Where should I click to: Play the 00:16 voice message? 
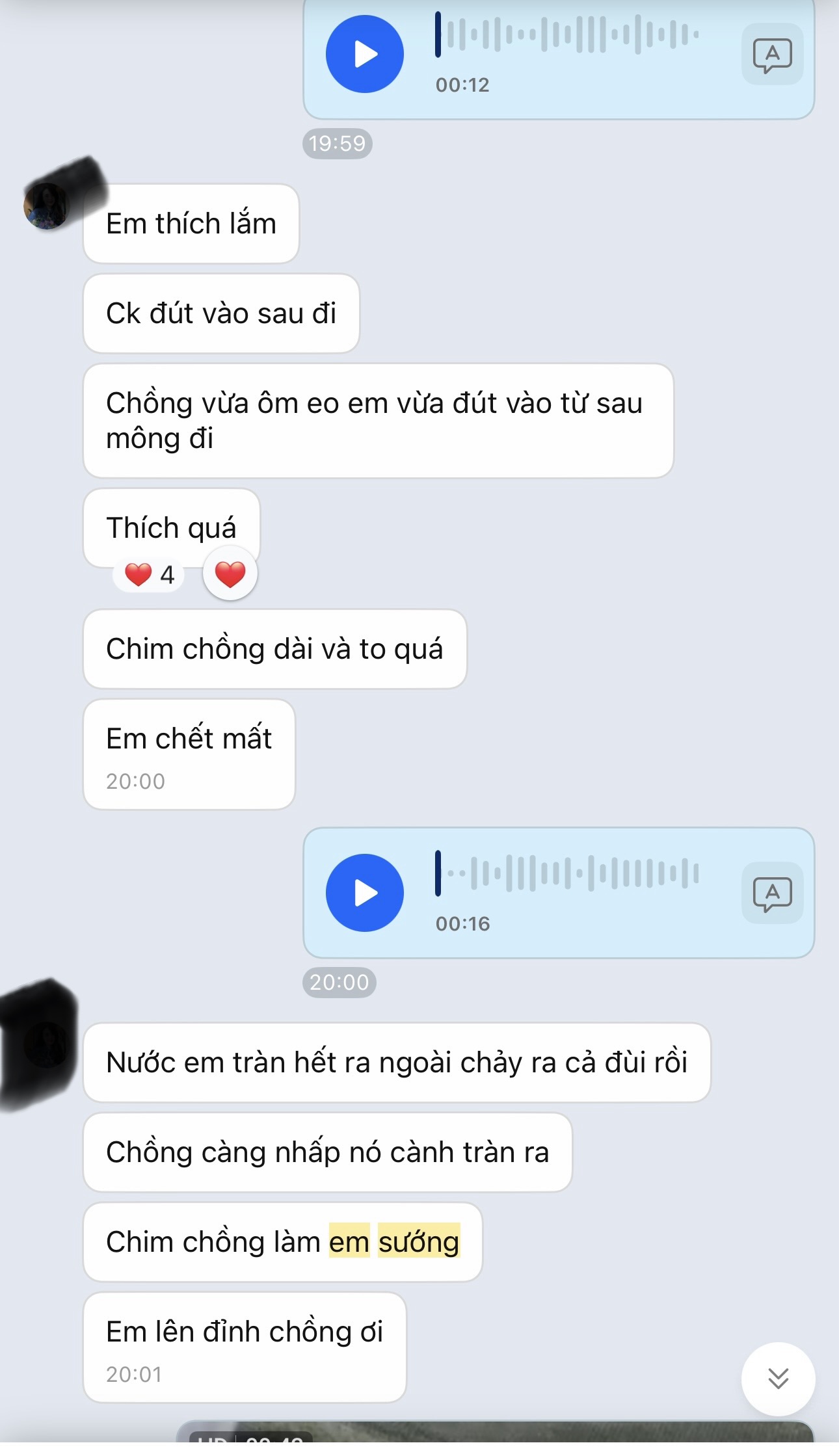(x=364, y=893)
